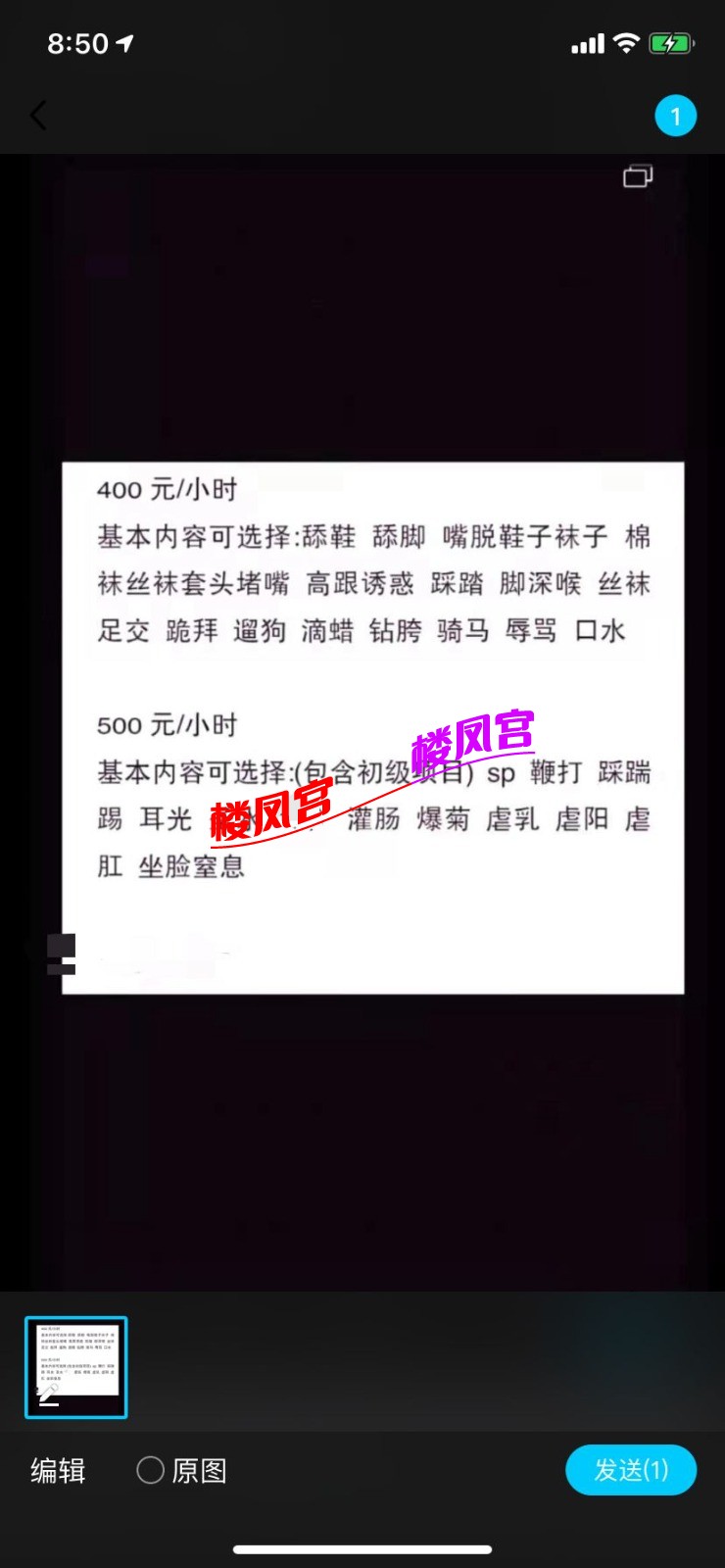The height and width of the screenshot is (1568, 725).
Task: Open the selected photo thumbnail
Action: point(76,1367)
